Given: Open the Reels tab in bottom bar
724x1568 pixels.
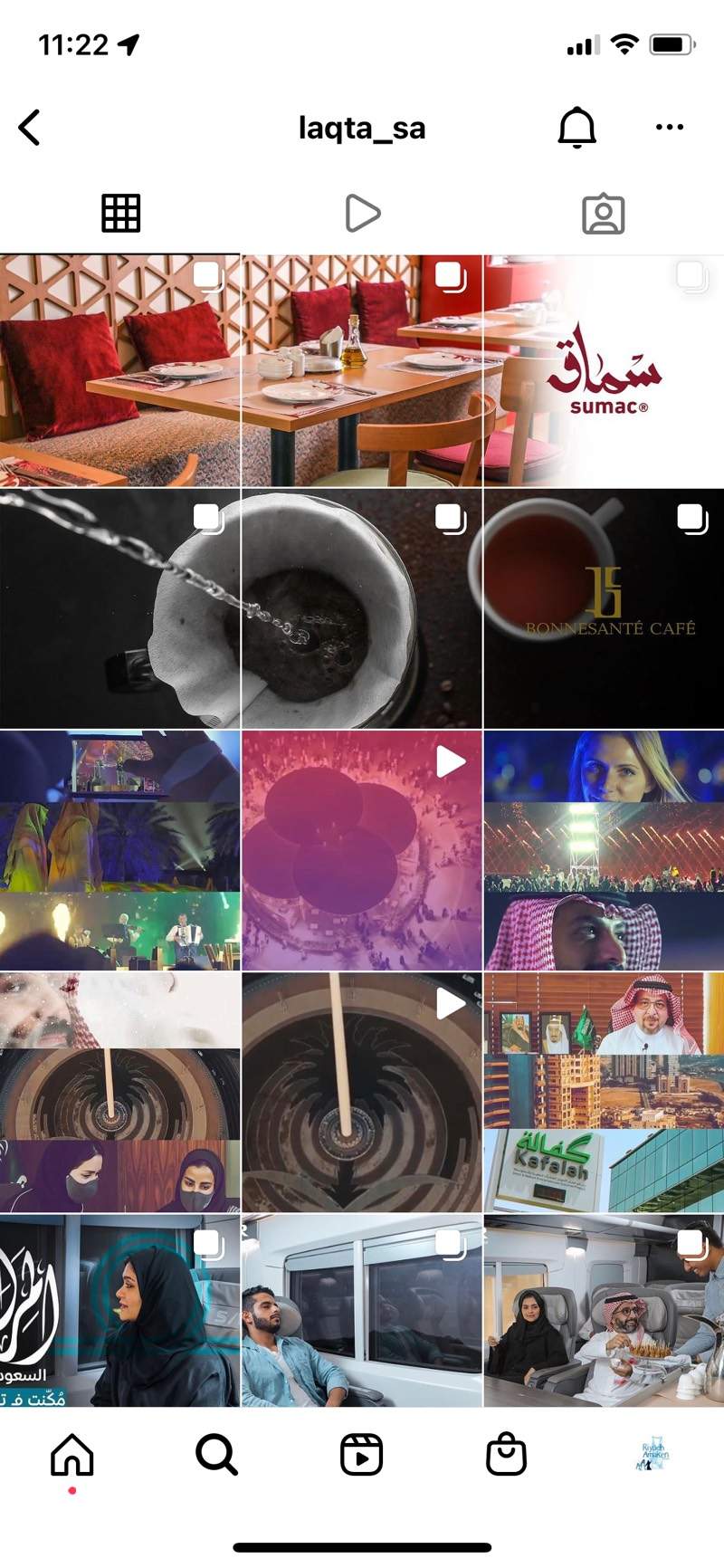Looking at the screenshot, I should 361,1456.
